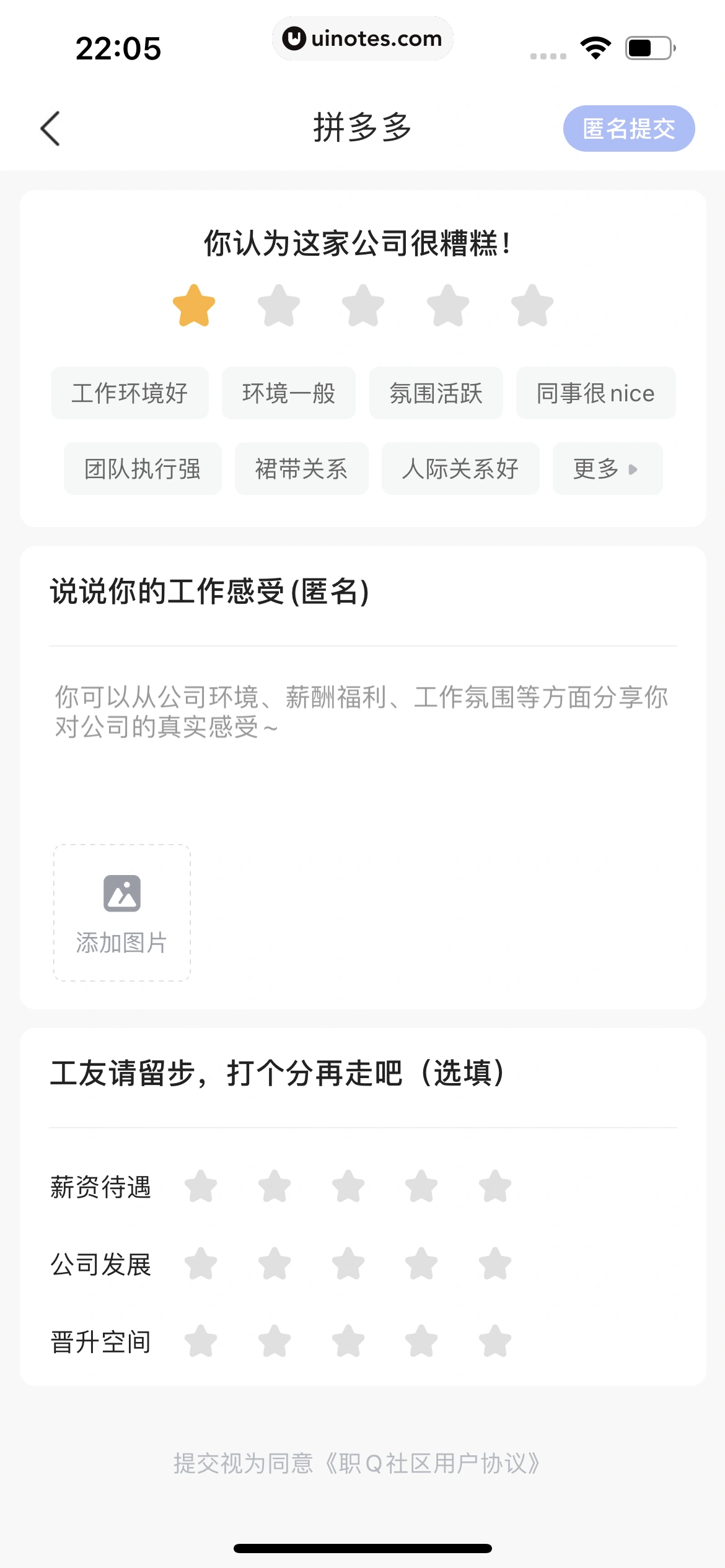Image resolution: width=725 pixels, height=1568 pixels.
Task: Rate the company five stars overall
Action: (x=532, y=305)
